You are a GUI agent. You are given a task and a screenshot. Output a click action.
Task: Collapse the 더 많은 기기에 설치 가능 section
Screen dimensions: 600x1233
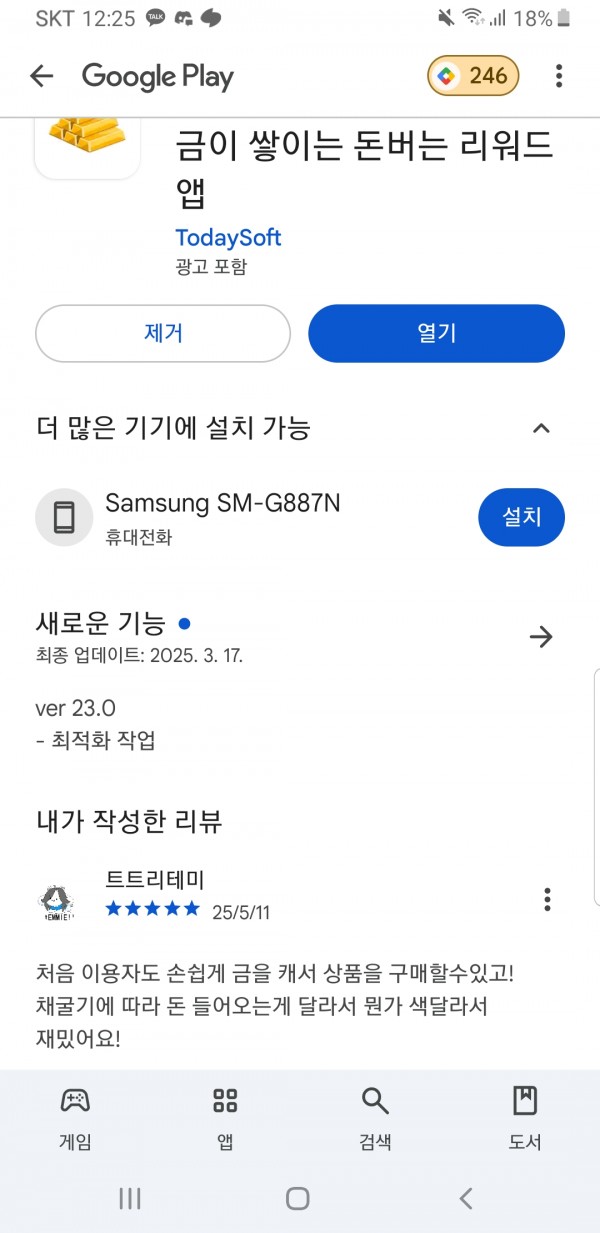541,429
